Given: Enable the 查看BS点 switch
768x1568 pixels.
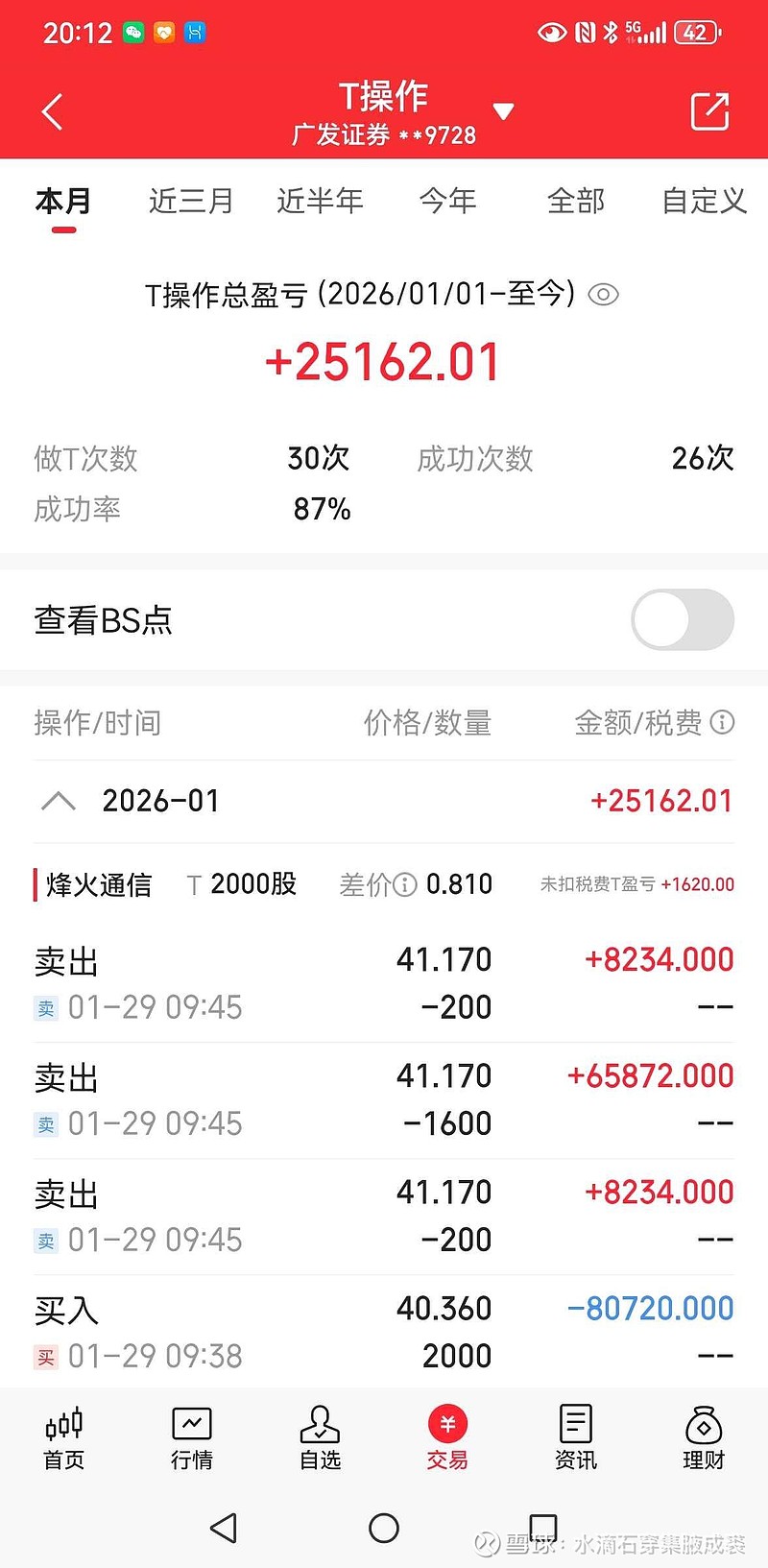Looking at the screenshot, I should pyautogui.click(x=682, y=620).
